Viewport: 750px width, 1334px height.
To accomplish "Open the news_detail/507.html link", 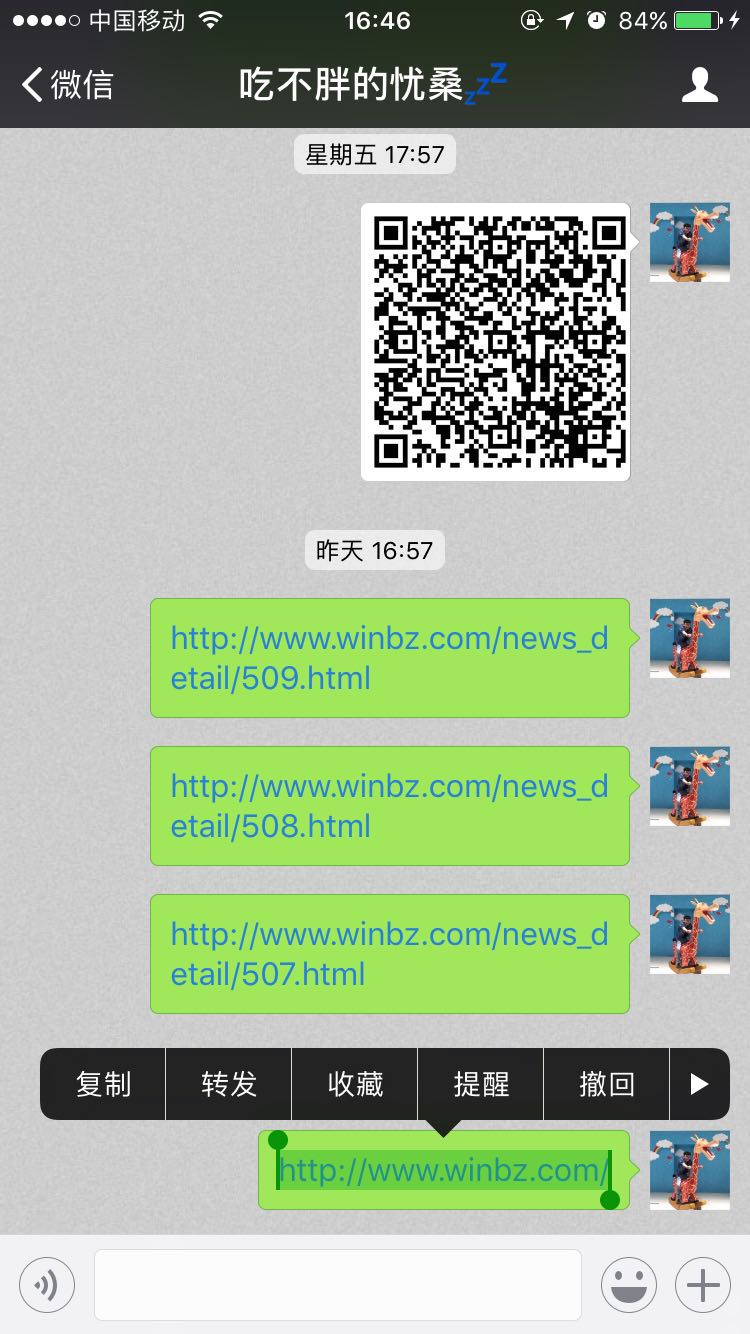I will coord(389,954).
